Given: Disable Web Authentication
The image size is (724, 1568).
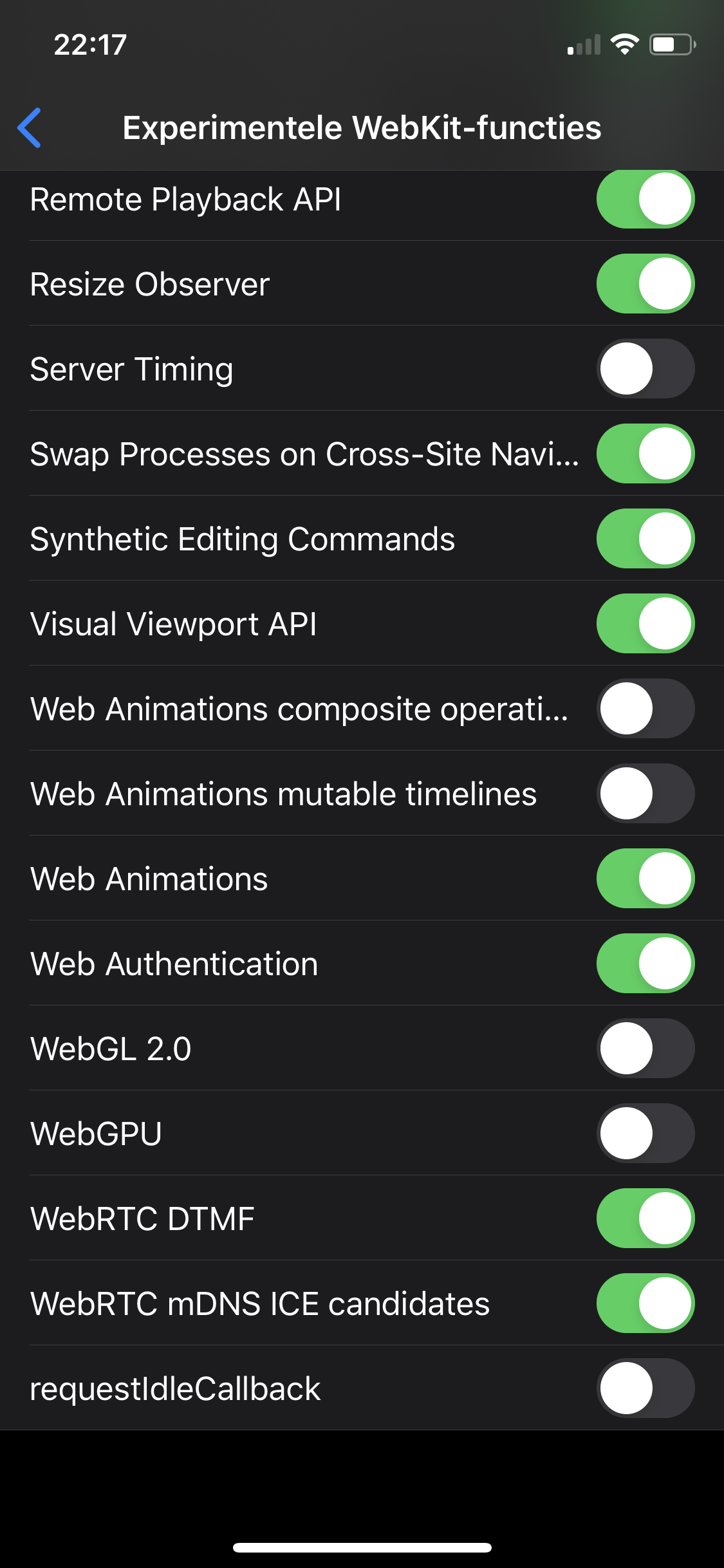Looking at the screenshot, I should tap(645, 964).
